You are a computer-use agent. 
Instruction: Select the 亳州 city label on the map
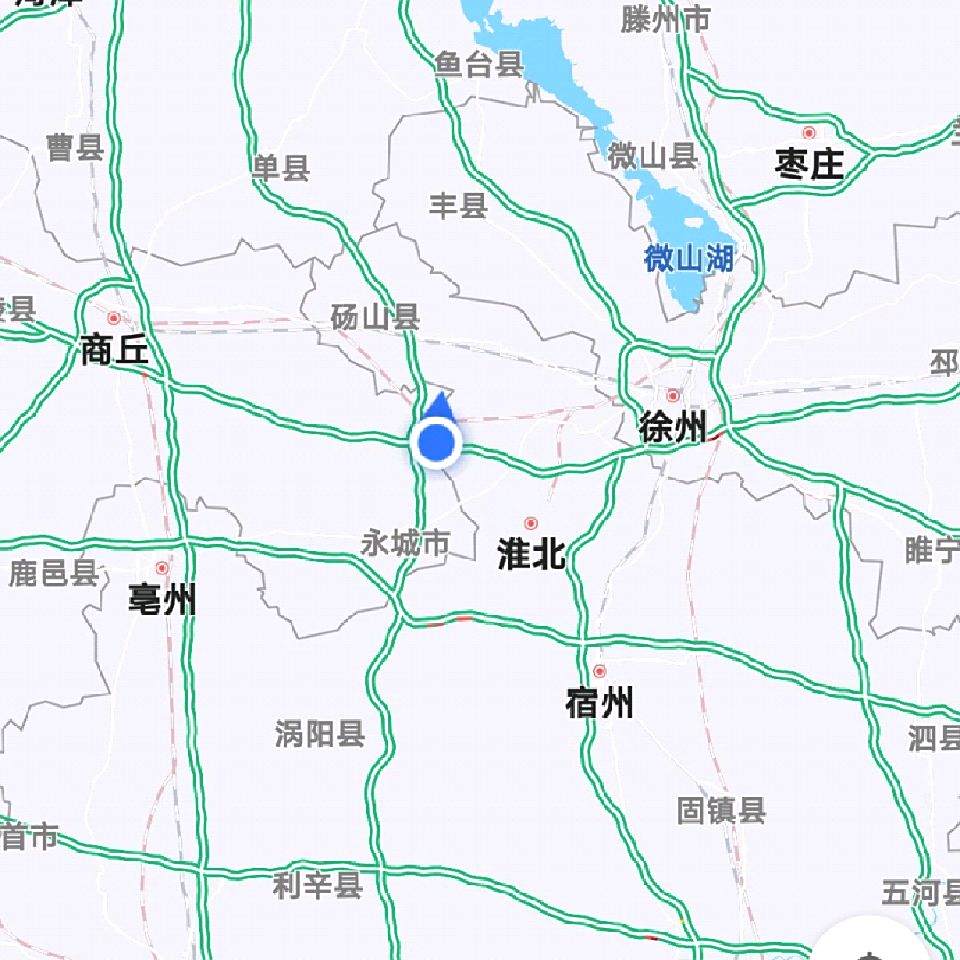(162, 599)
